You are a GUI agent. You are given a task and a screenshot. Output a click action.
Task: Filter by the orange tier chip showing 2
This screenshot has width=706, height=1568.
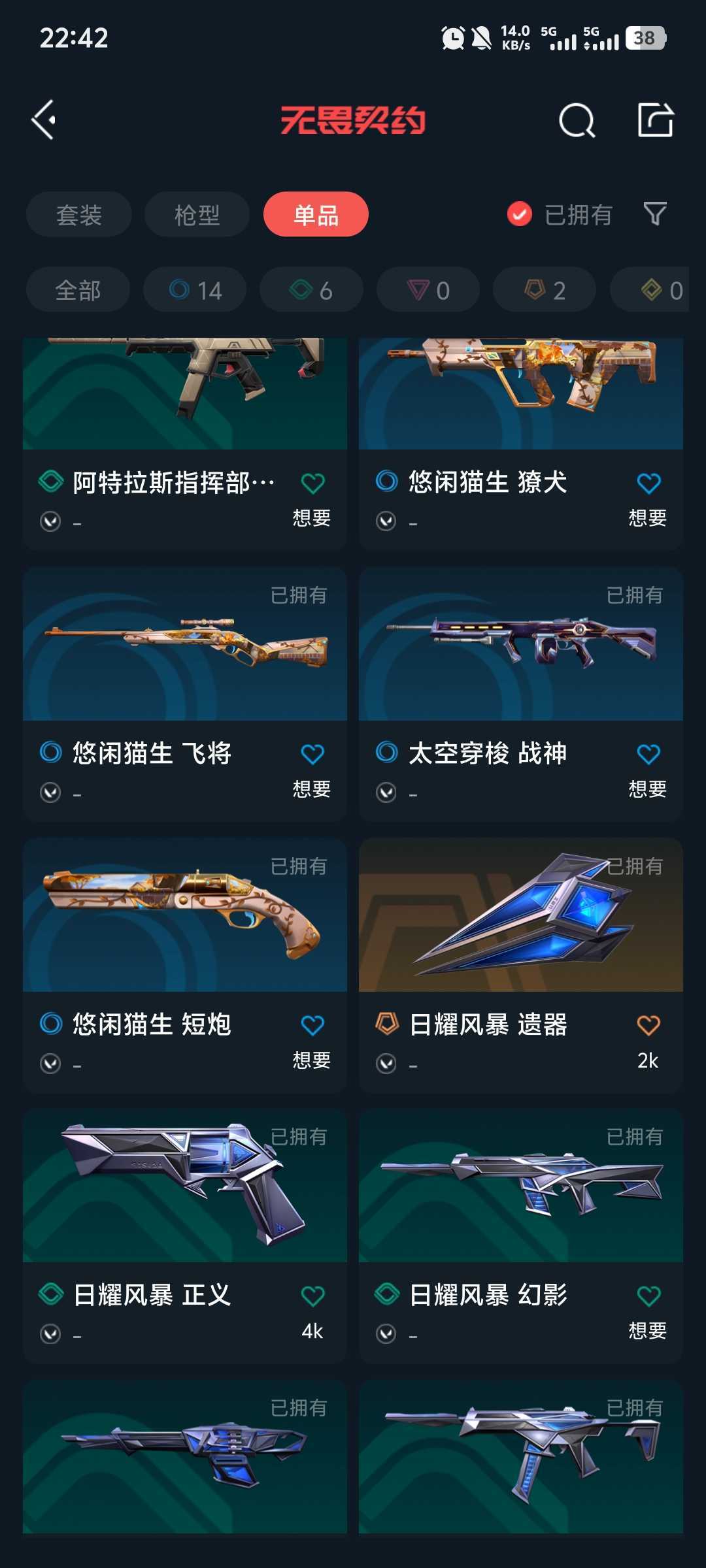click(x=545, y=289)
